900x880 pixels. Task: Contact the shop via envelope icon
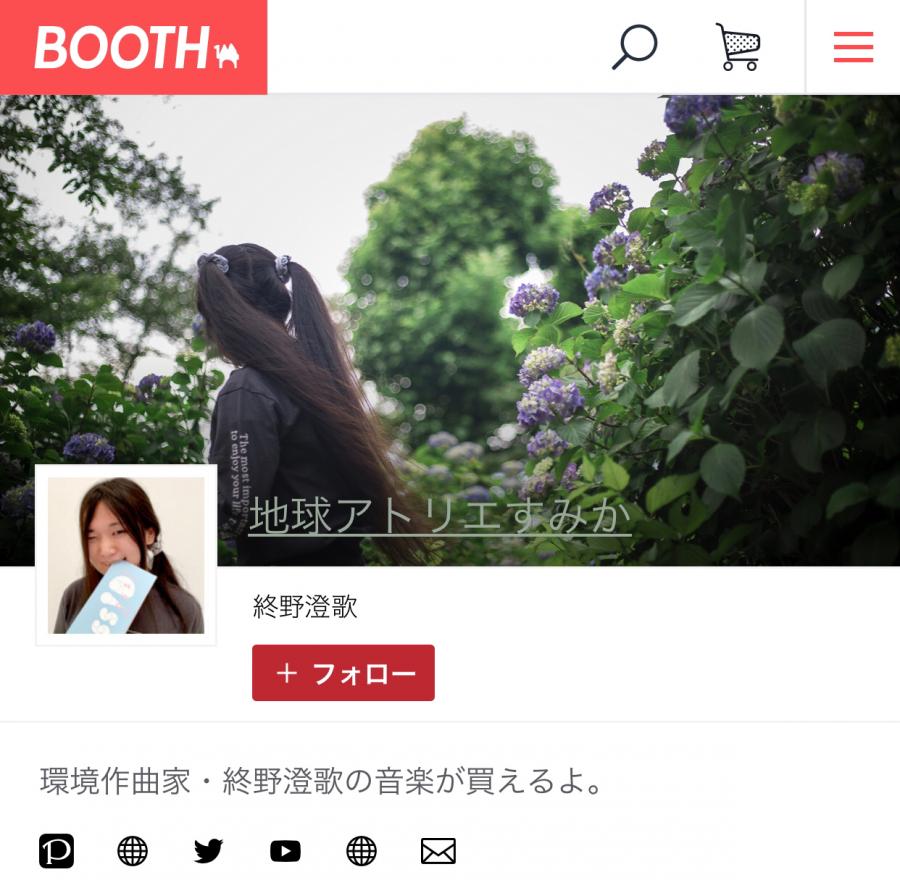pyautogui.click(x=438, y=850)
